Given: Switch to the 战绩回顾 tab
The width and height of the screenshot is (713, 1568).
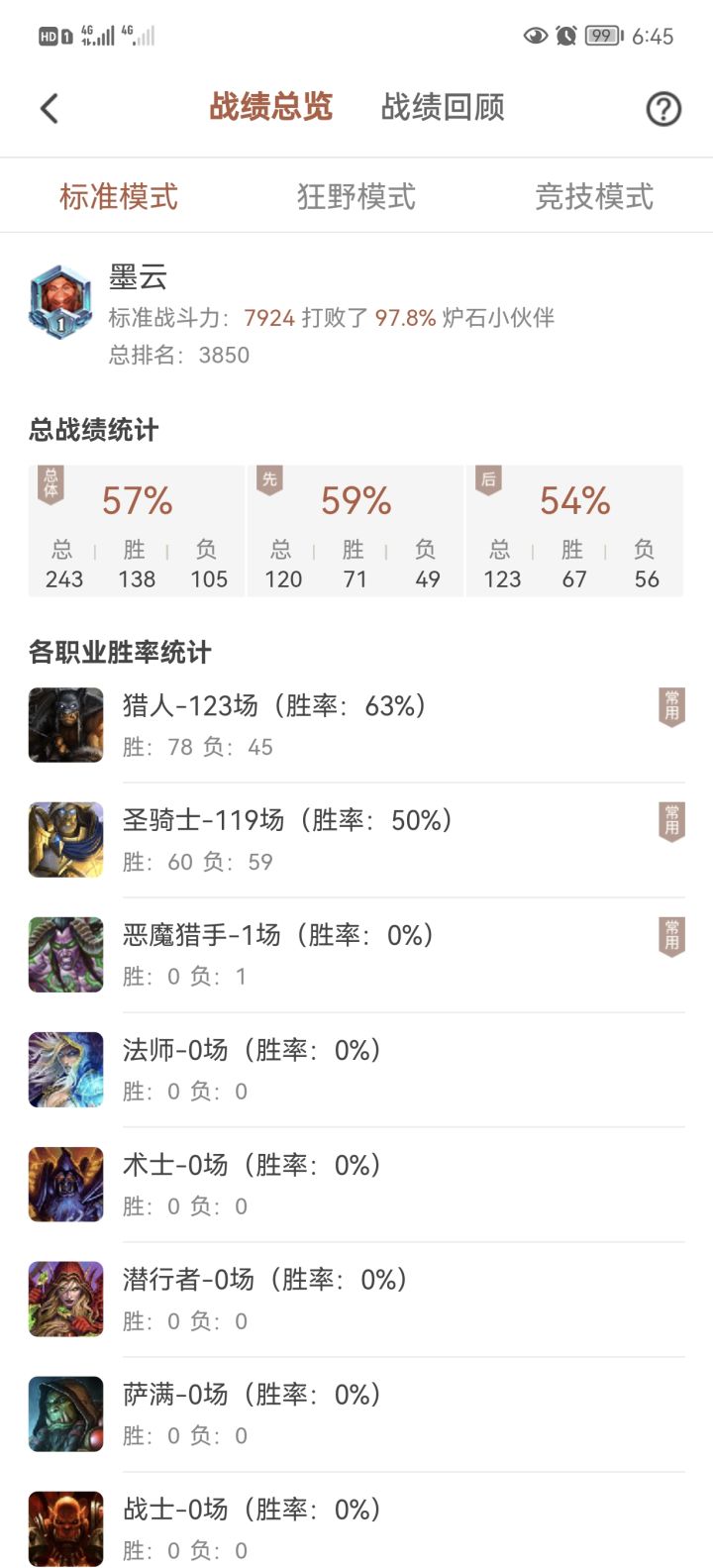Looking at the screenshot, I should 443,107.
